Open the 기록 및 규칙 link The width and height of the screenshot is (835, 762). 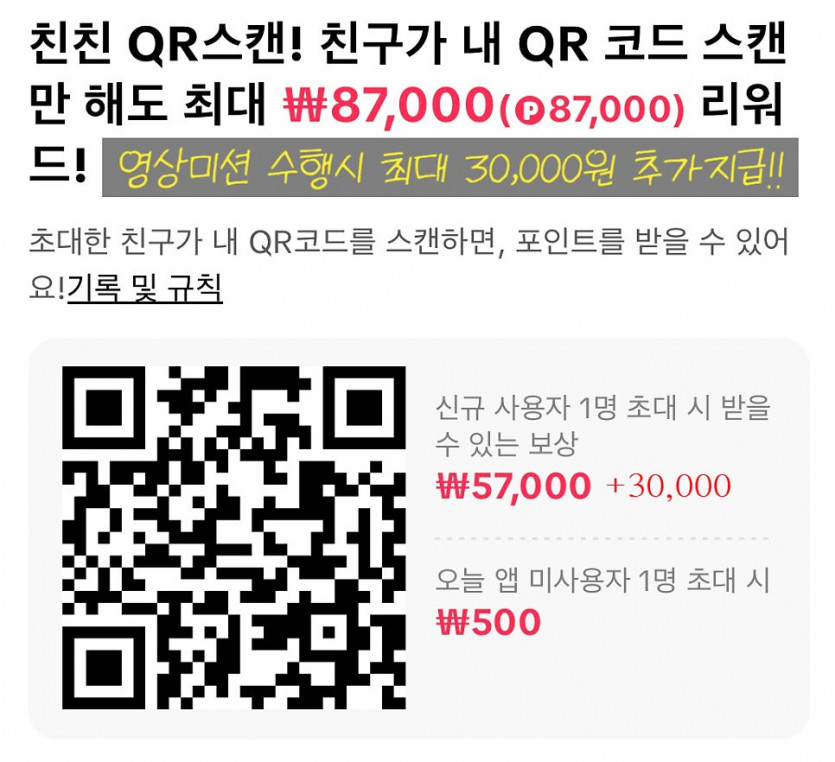tap(145, 289)
